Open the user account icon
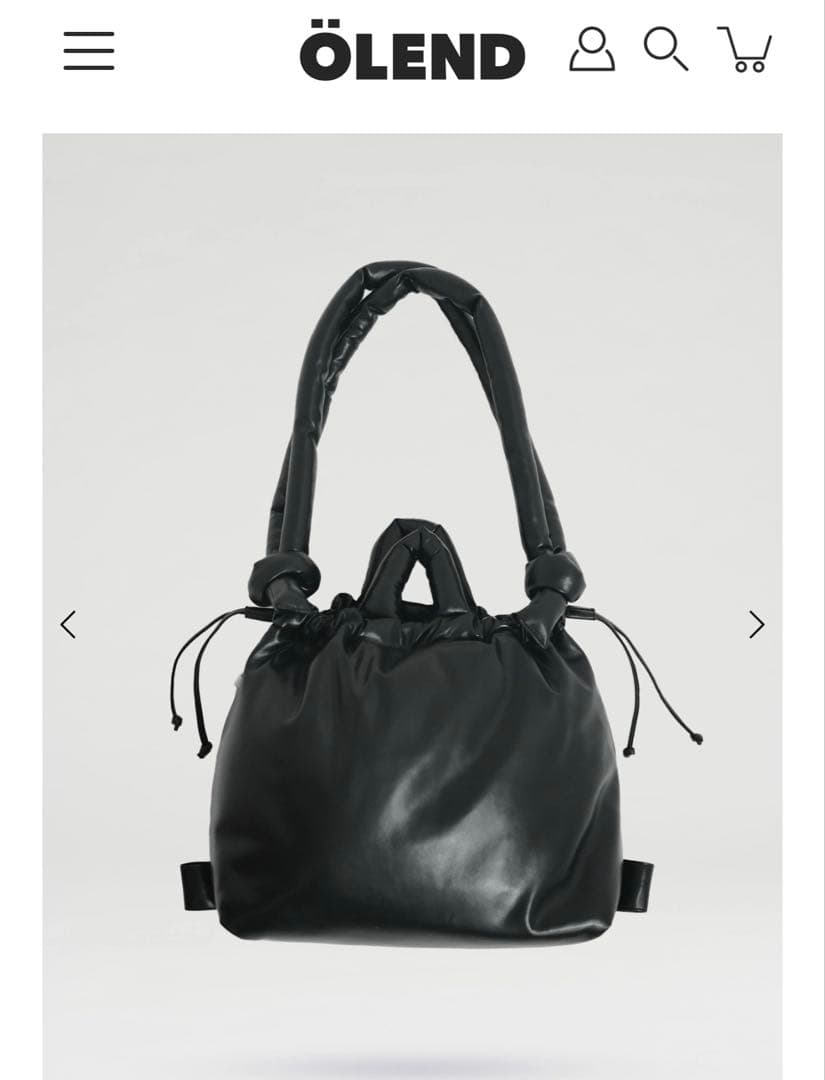 pyautogui.click(x=592, y=49)
